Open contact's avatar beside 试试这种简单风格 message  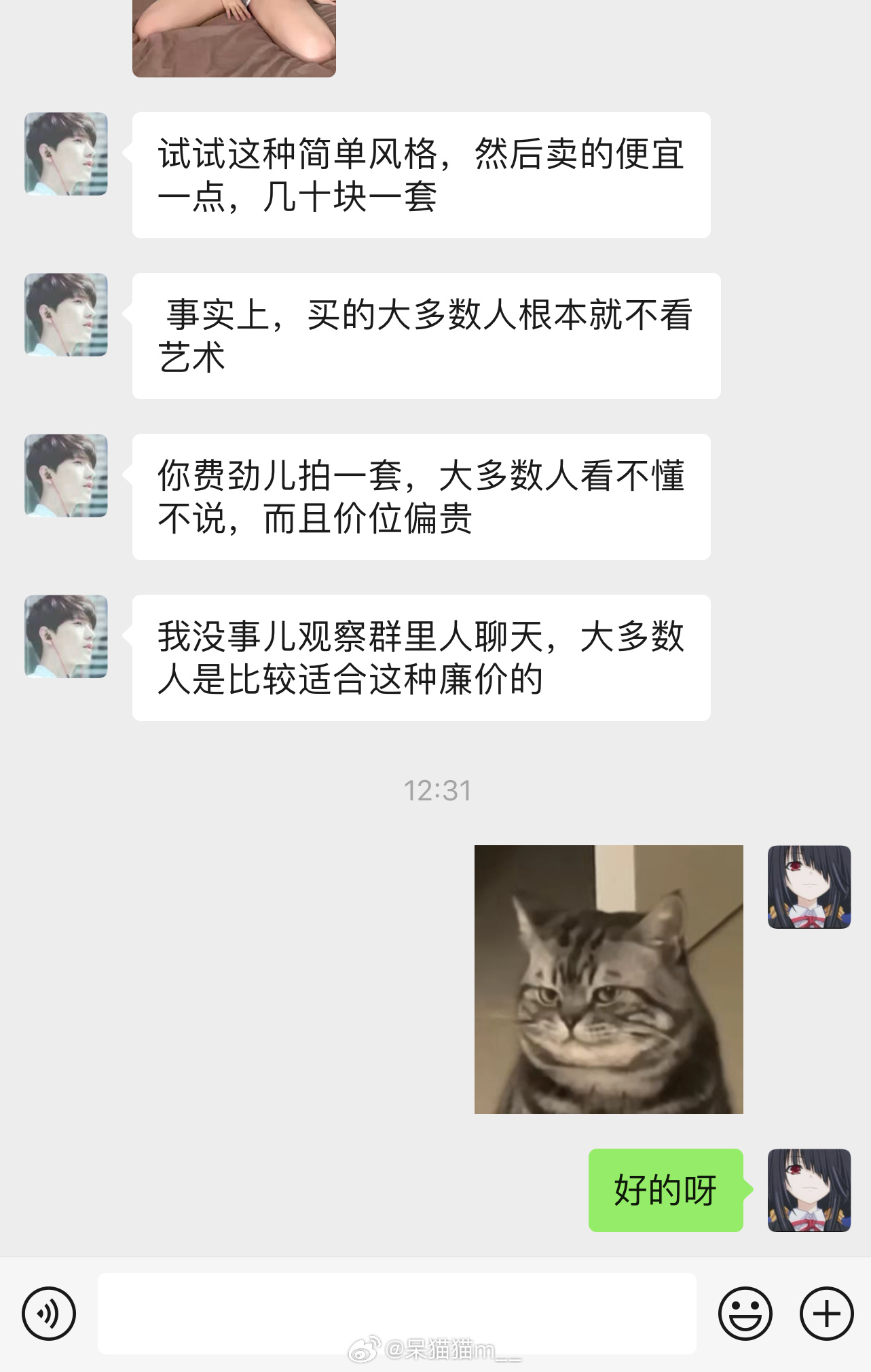coord(66,154)
